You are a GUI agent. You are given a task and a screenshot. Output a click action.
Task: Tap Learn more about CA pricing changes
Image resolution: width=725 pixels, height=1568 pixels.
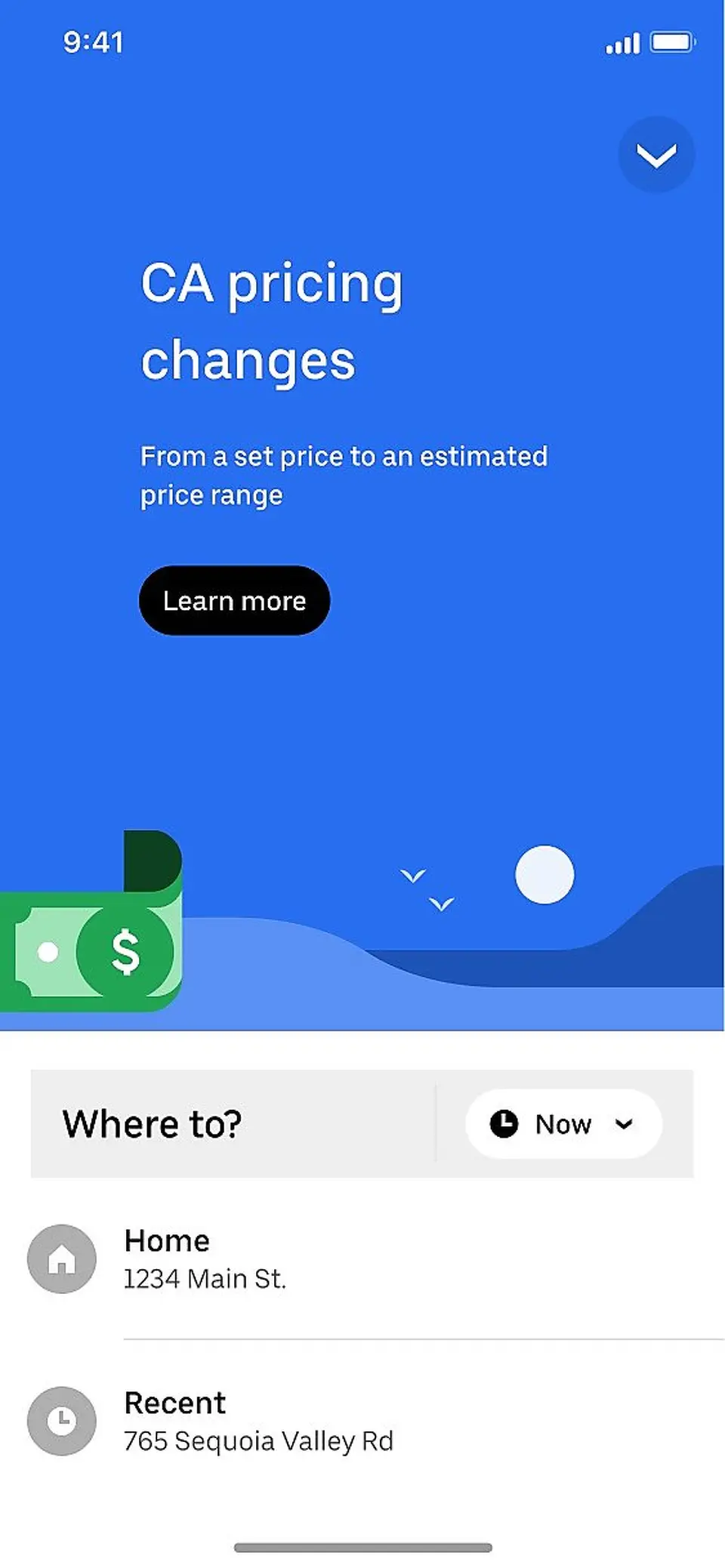[x=234, y=600]
